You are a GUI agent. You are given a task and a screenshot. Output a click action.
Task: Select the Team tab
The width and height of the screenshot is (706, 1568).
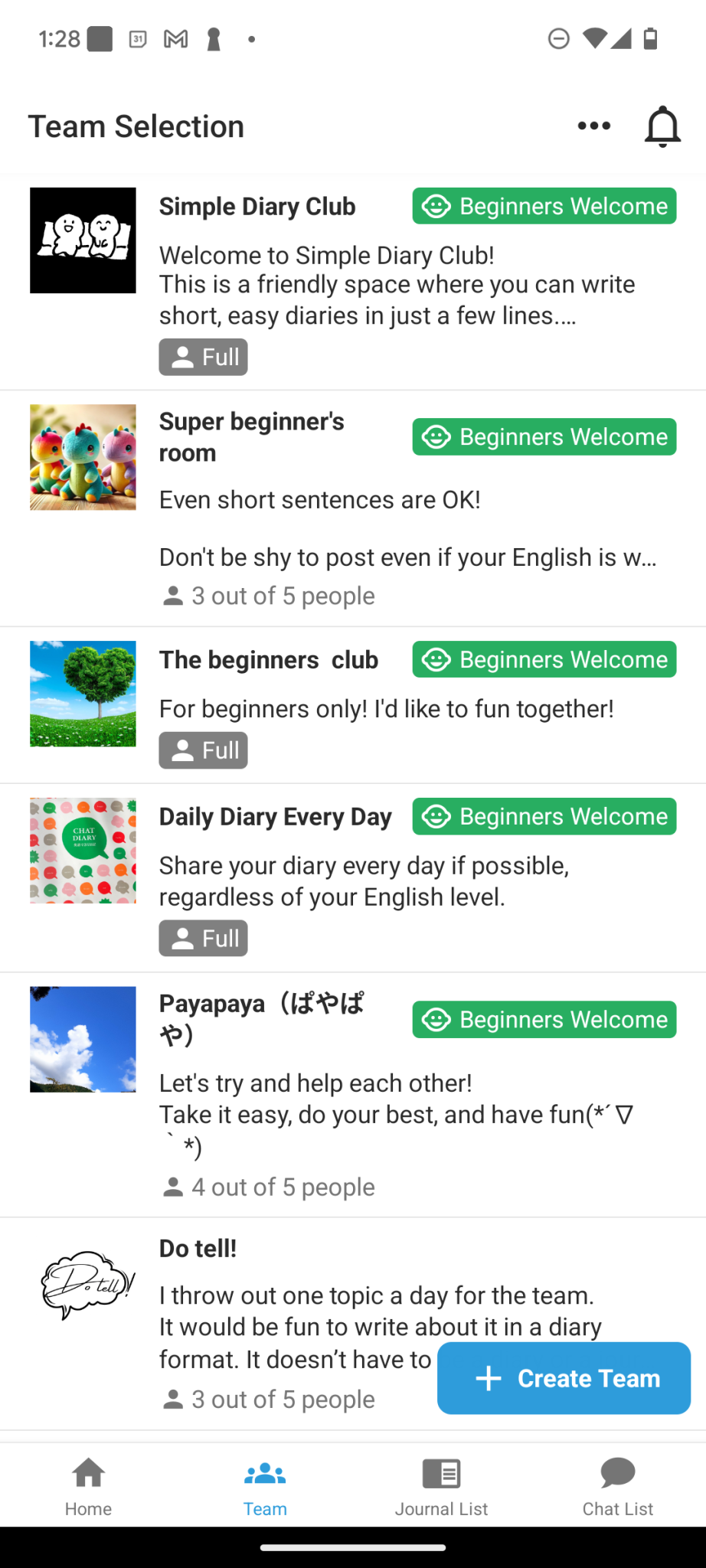click(265, 1485)
